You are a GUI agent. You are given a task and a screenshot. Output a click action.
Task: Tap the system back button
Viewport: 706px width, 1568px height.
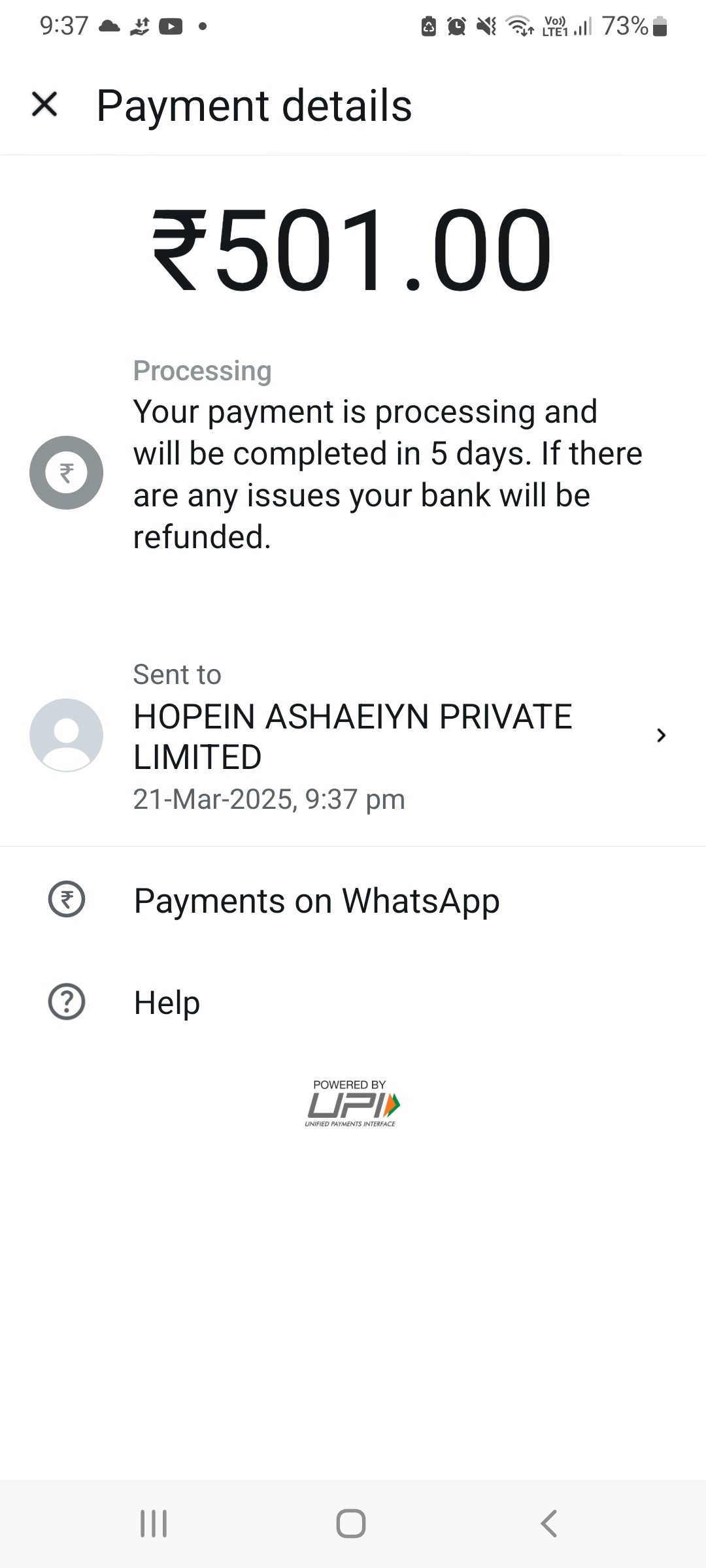pyautogui.click(x=549, y=1523)
